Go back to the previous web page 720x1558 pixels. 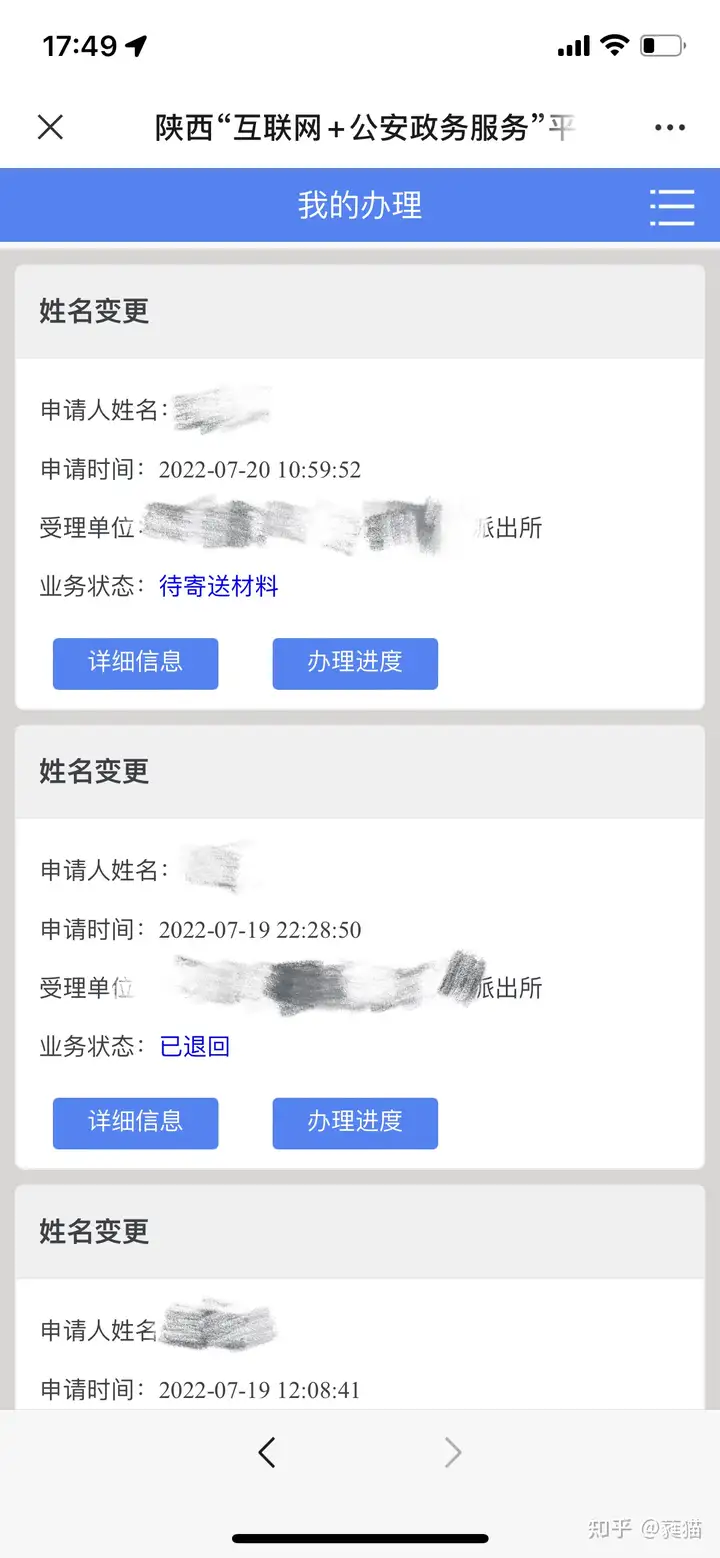tap(266, 1452)
